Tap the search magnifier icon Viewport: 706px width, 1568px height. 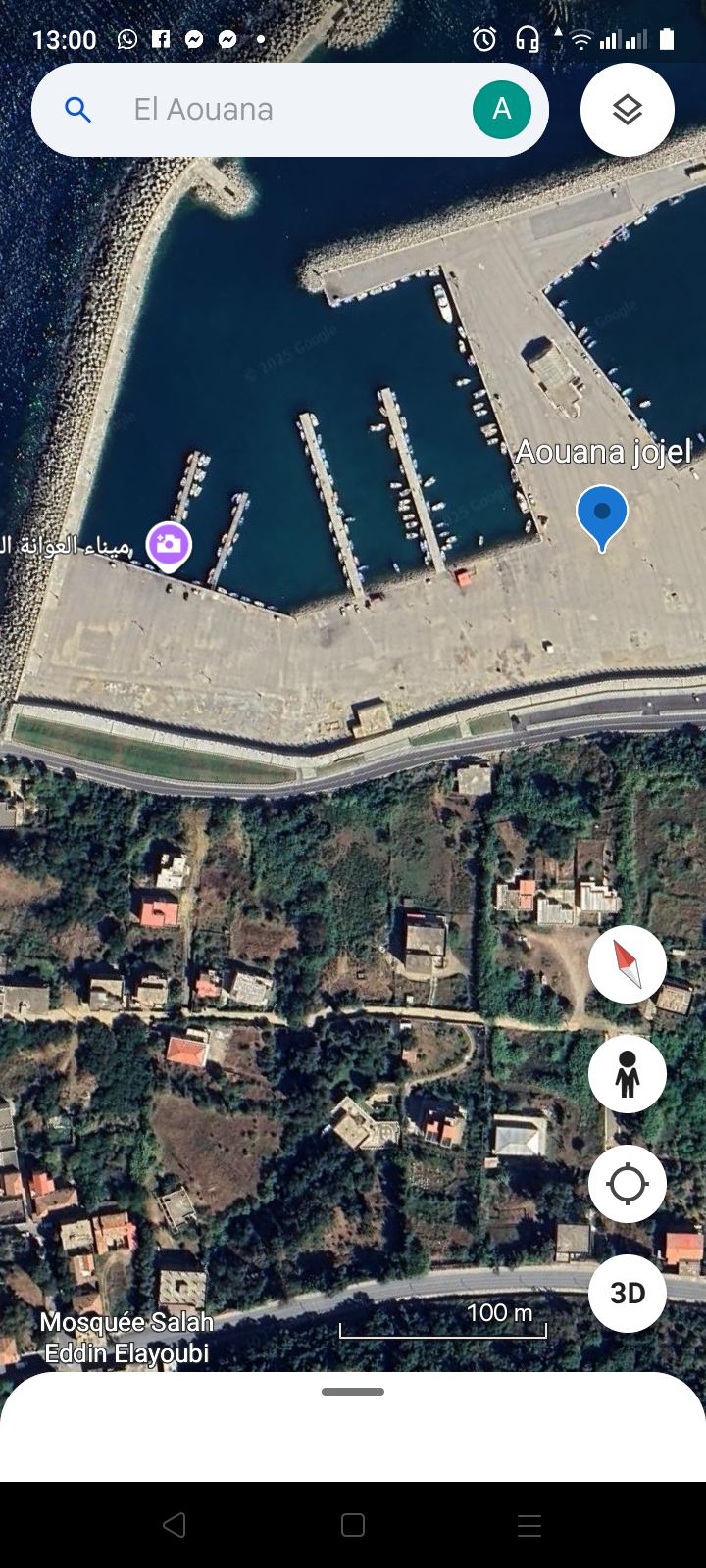point(77,109)
